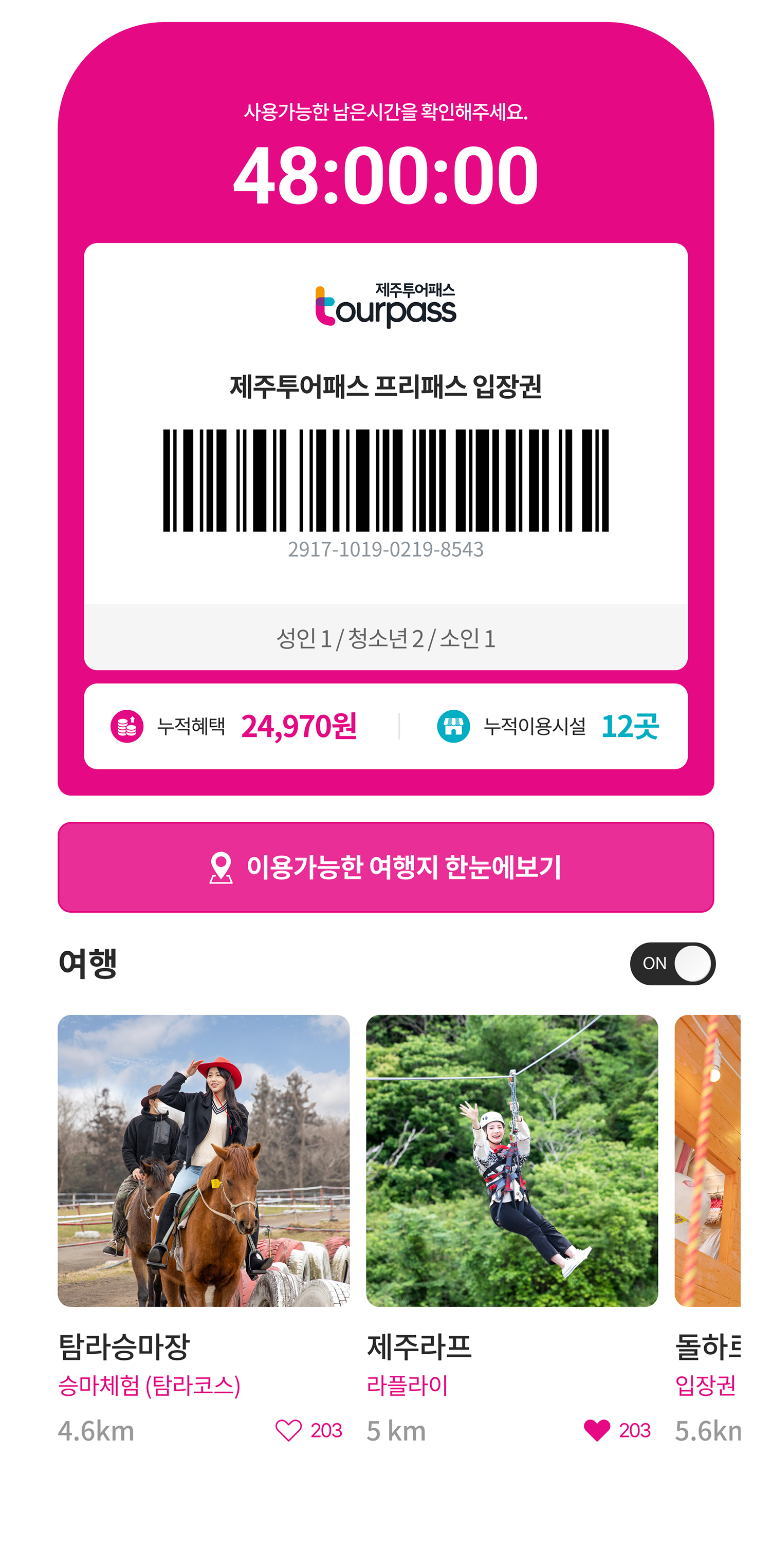Turn off the 여행 toggle
This screenshot has width=771, height=1568.
pos(672,963)
